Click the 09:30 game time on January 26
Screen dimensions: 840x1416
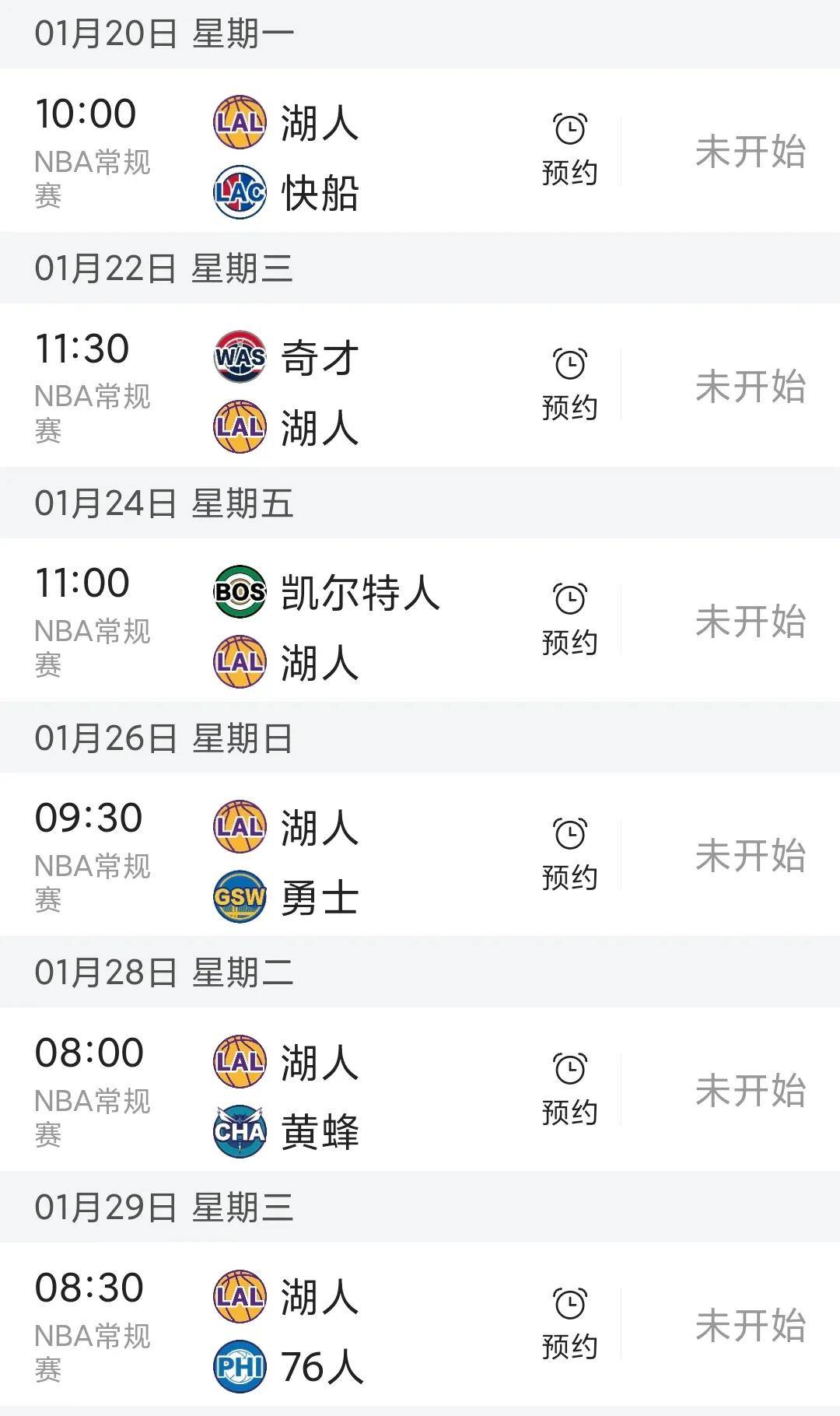pos(88,818)
